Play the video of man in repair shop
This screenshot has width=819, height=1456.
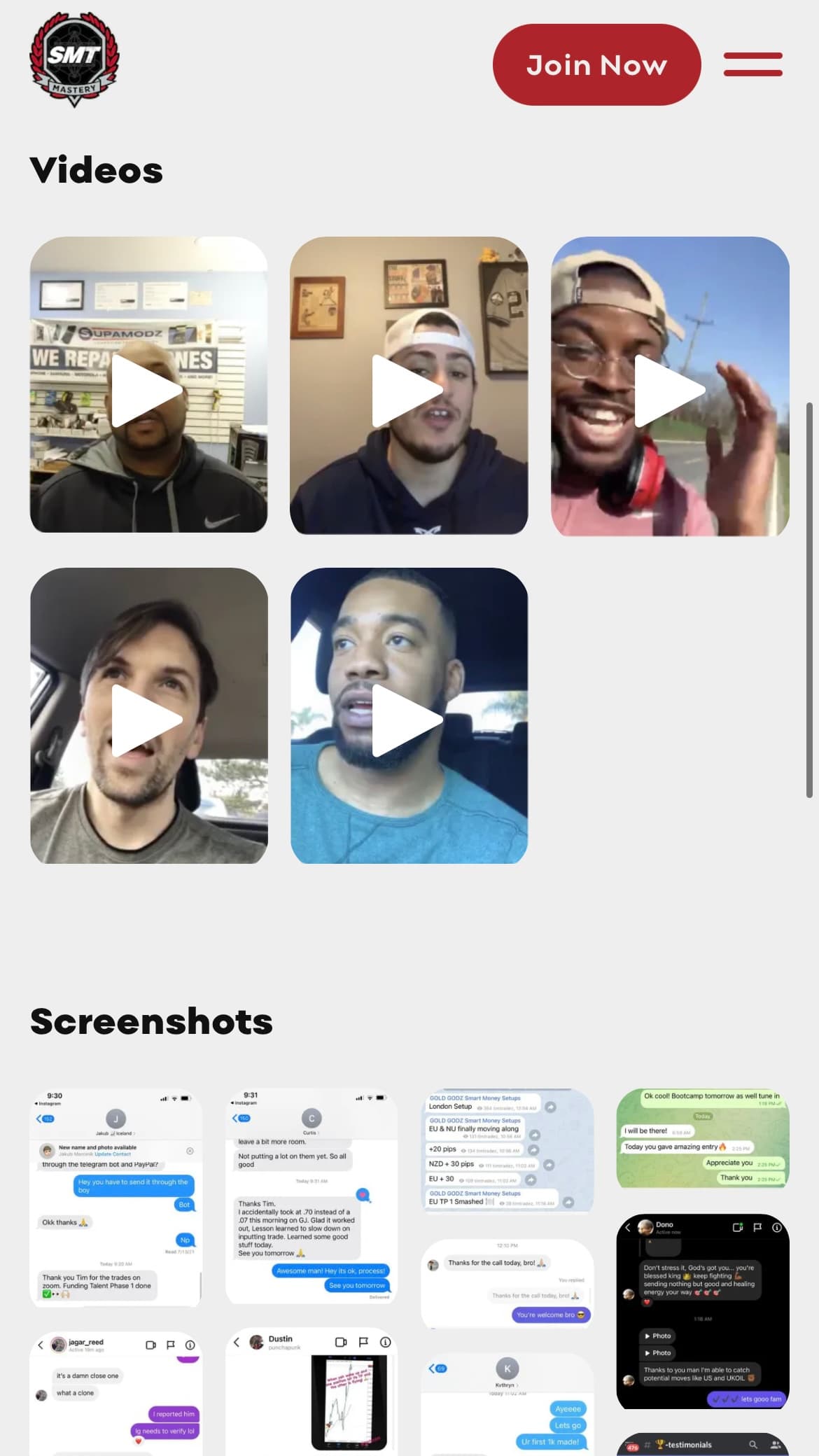(x=148, y=390)
